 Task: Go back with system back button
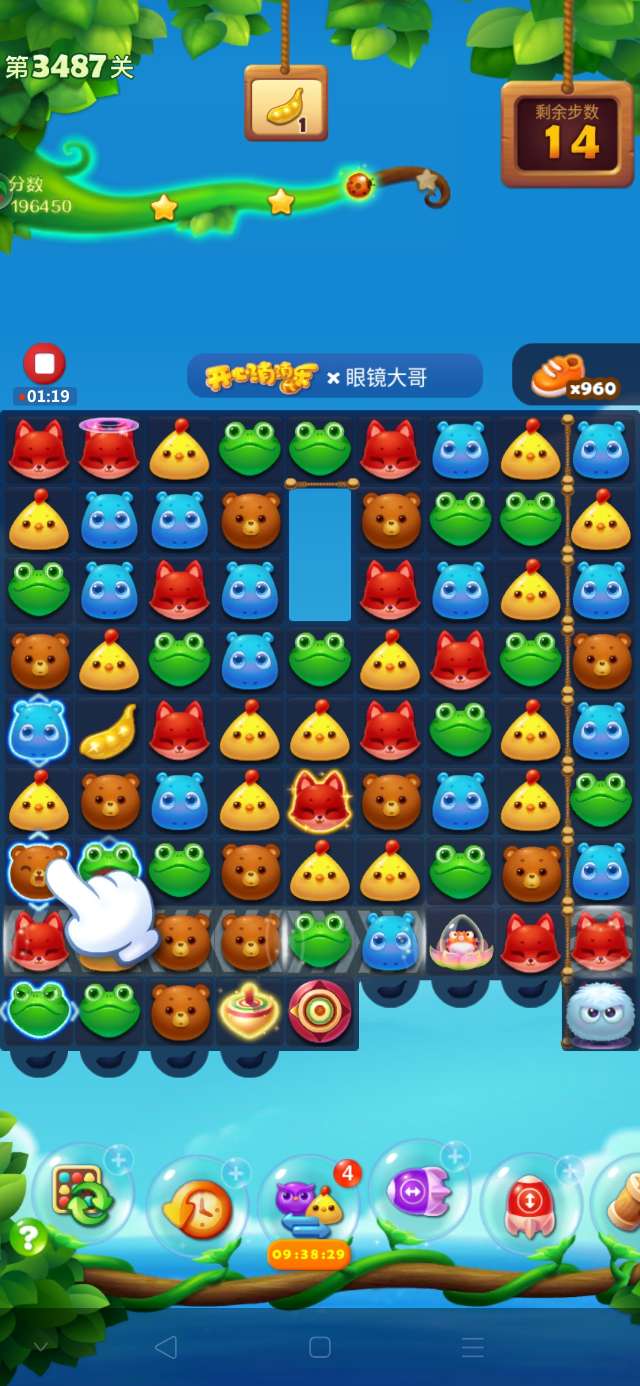[166, 1346]
